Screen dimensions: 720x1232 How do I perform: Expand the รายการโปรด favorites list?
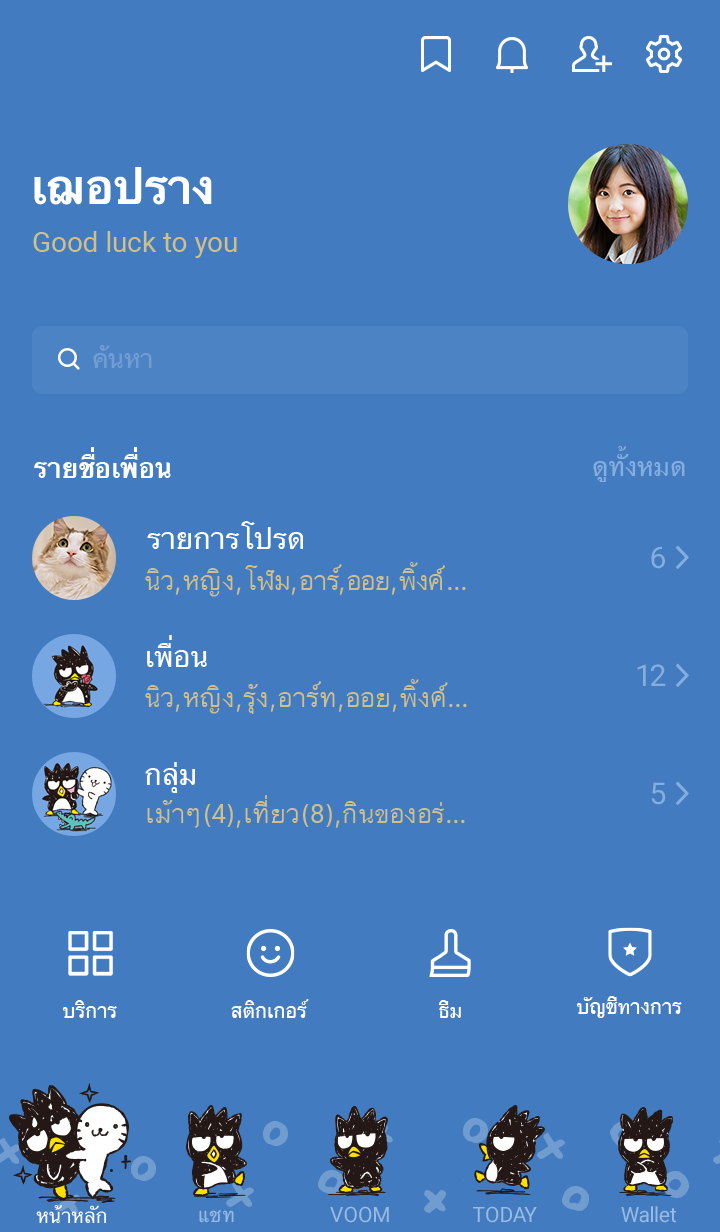tap(360, 558)
